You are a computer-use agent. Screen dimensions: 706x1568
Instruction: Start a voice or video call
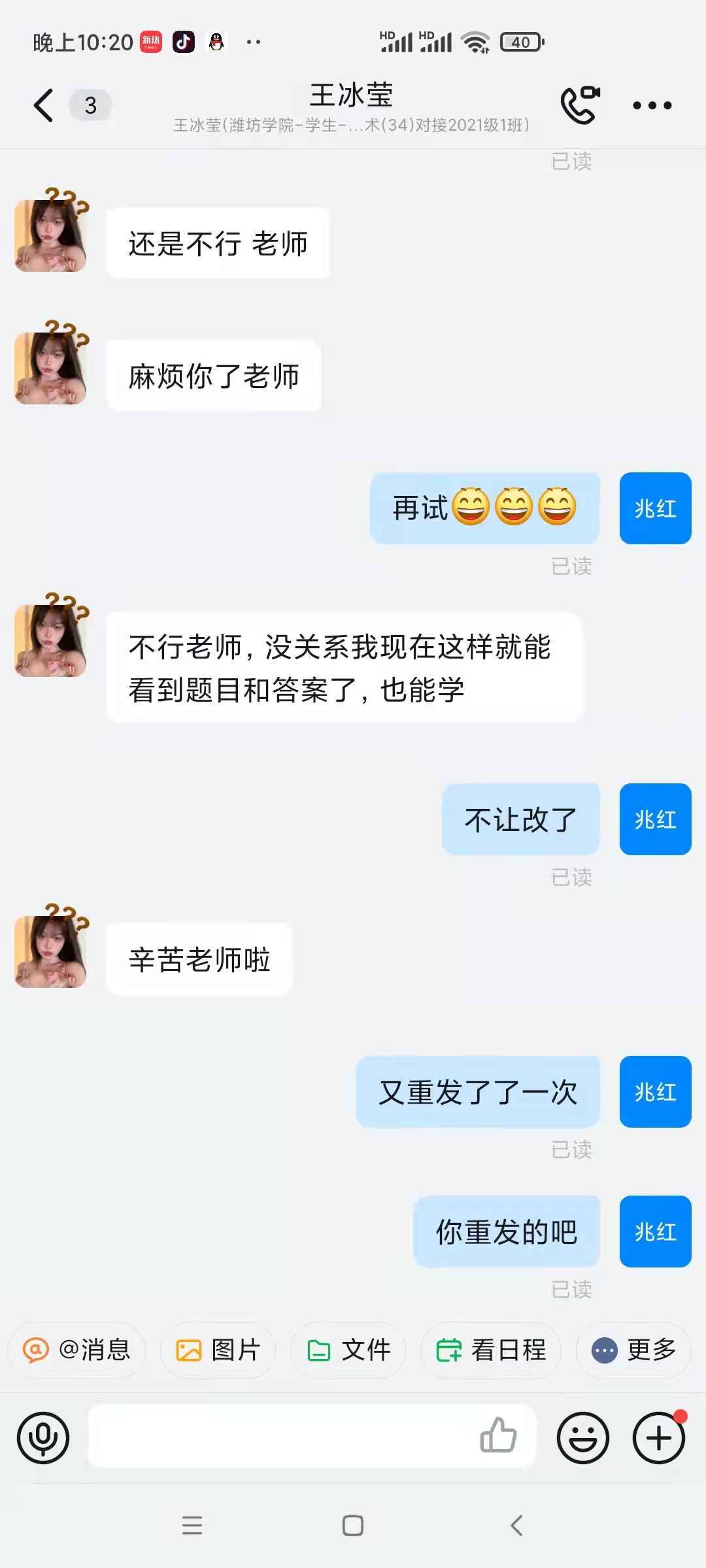point(580,105)
